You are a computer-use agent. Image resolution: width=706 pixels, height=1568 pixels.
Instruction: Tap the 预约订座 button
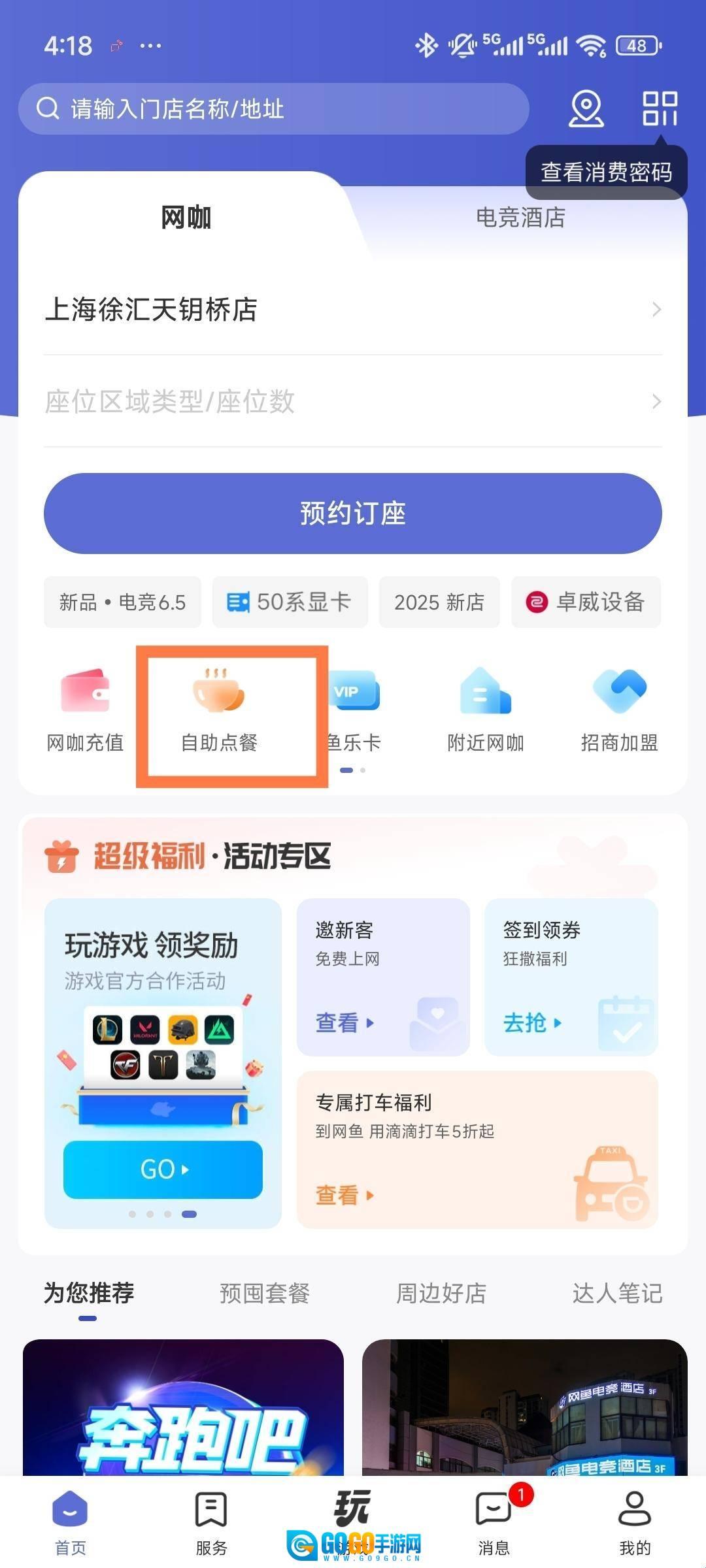point(353,514)
